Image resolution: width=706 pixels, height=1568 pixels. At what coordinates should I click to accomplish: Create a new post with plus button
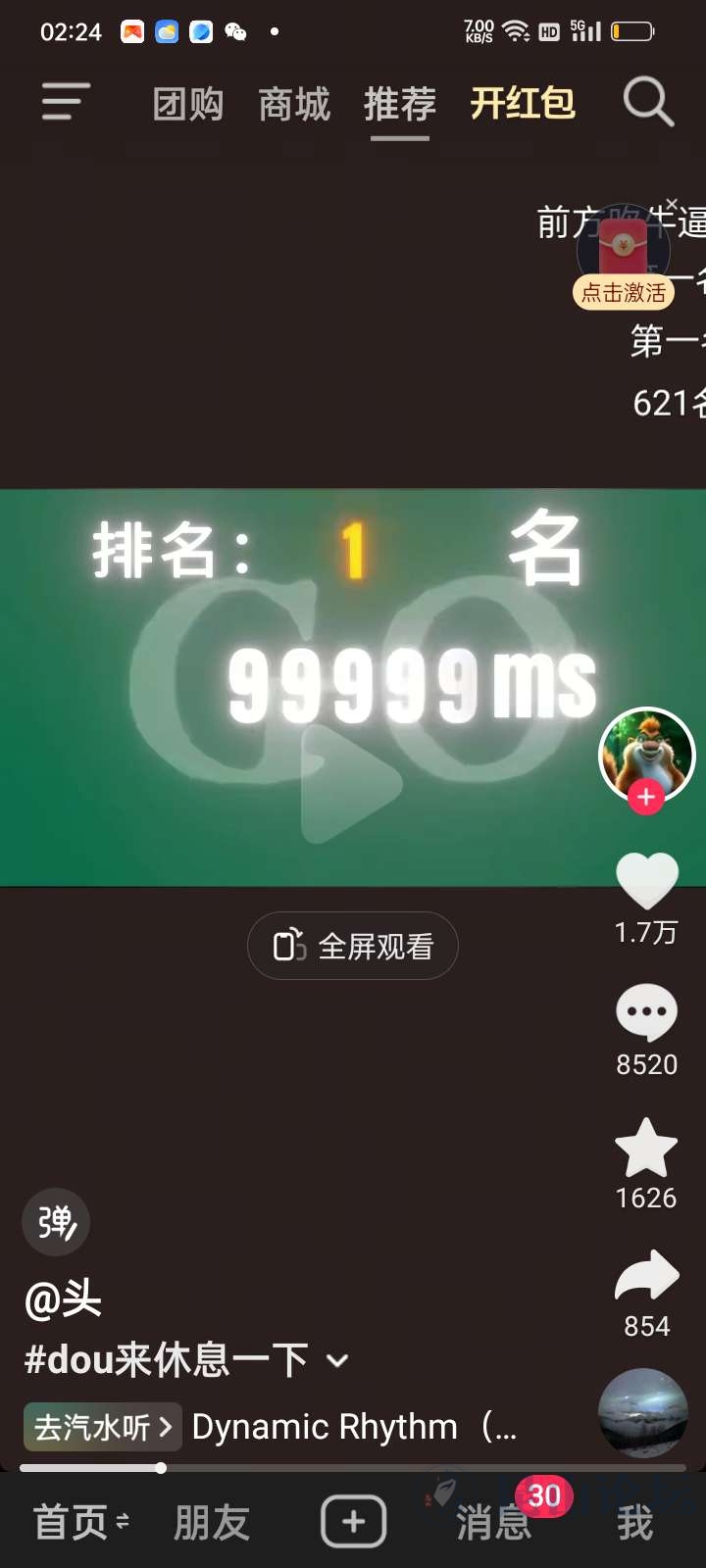click(x=353, y=1522)
